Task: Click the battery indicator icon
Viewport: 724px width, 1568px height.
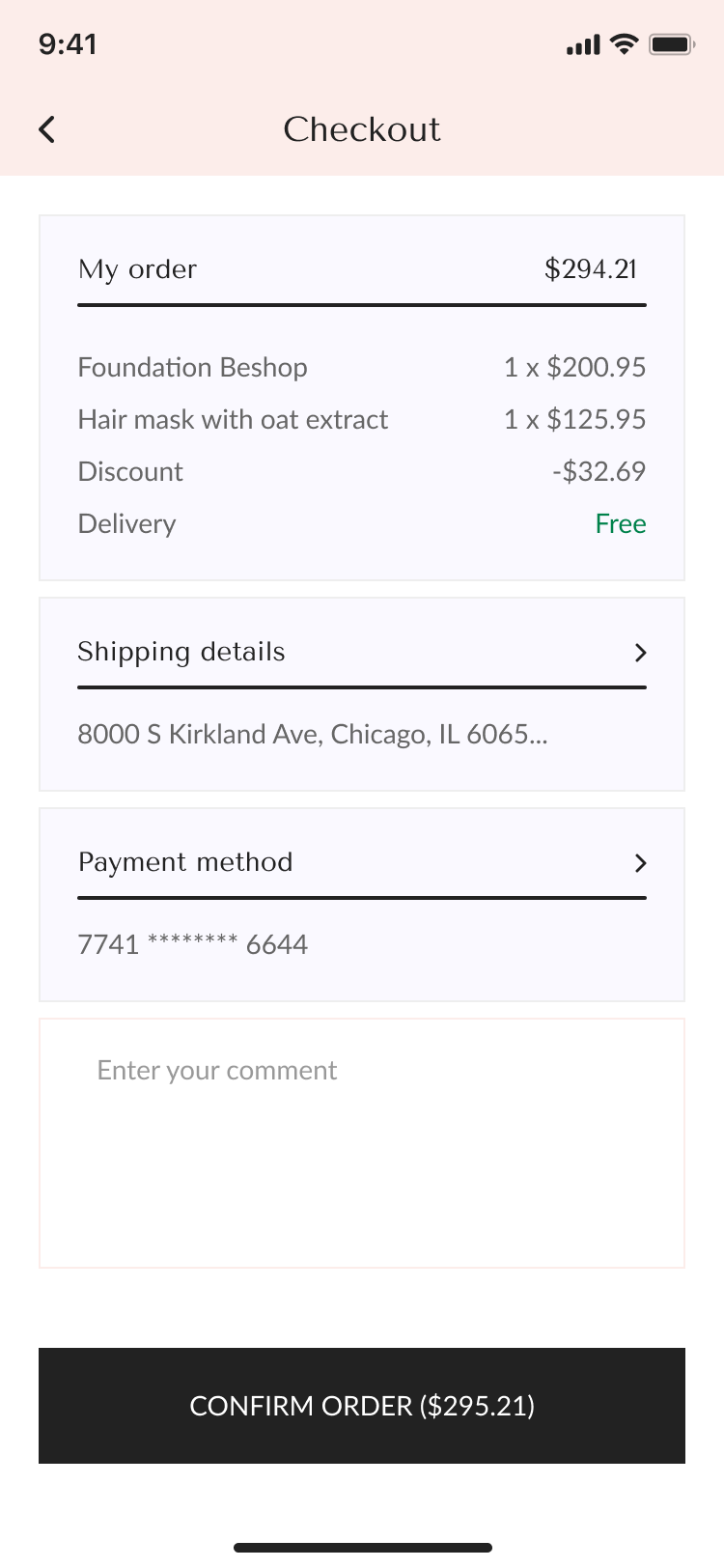Action: [x=671, y=43]
